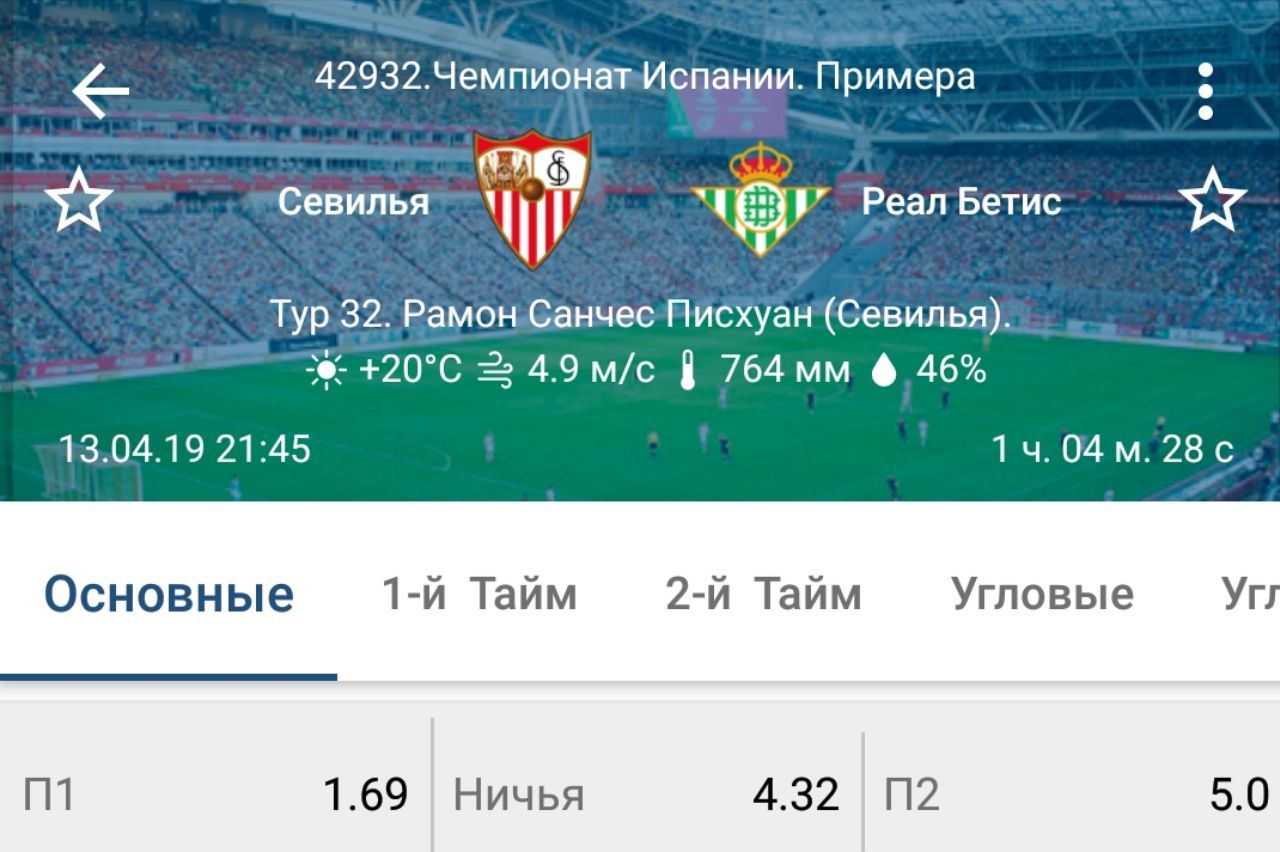Pick the П1 bet at 1.69
This screenshot has width=1280, height=852.
(x=215, y=795)
